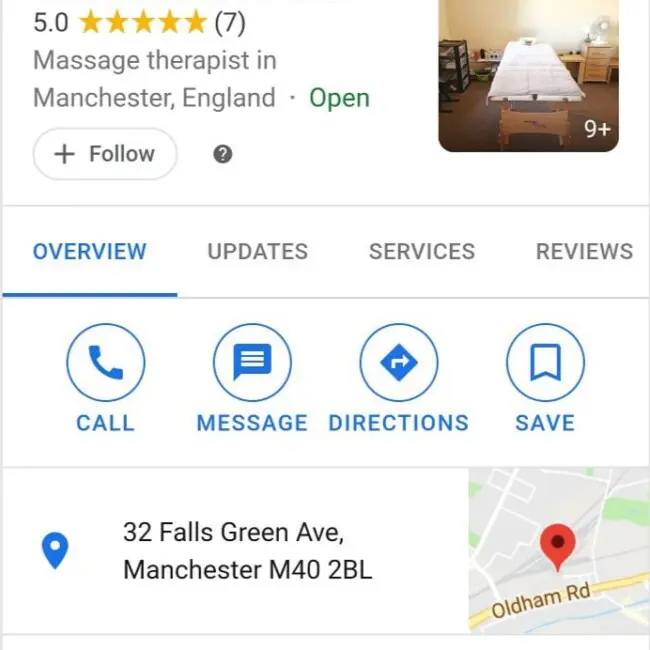Follow this massage therapist

coord(105,154)
